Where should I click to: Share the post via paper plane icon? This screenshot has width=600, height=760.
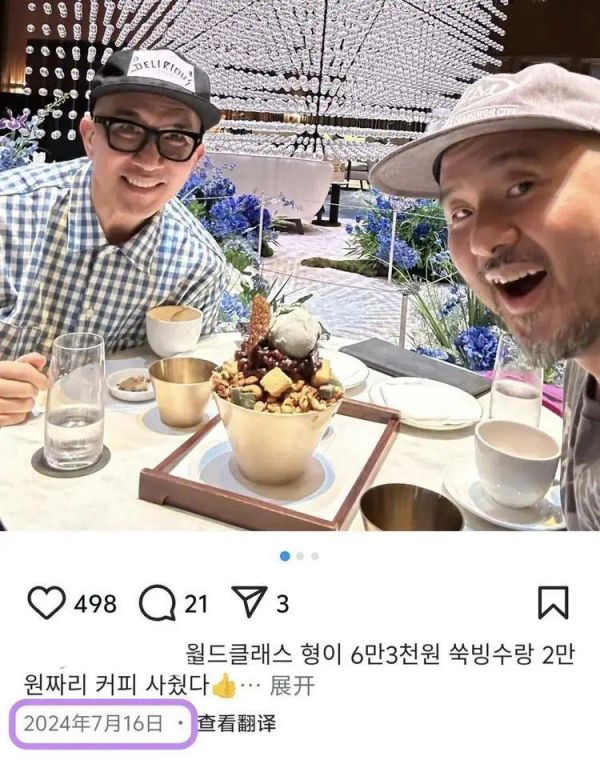click(x=247, y=603)
